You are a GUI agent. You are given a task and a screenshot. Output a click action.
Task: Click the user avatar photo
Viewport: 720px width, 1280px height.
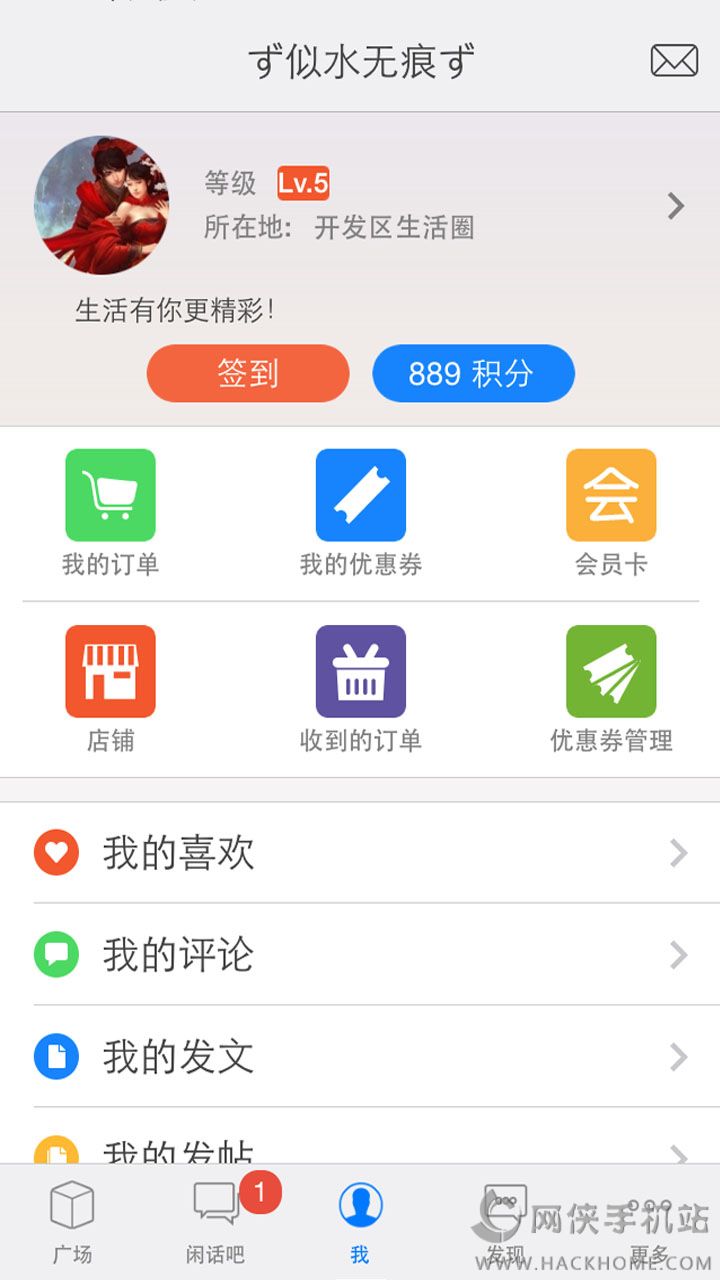point(103,205)
